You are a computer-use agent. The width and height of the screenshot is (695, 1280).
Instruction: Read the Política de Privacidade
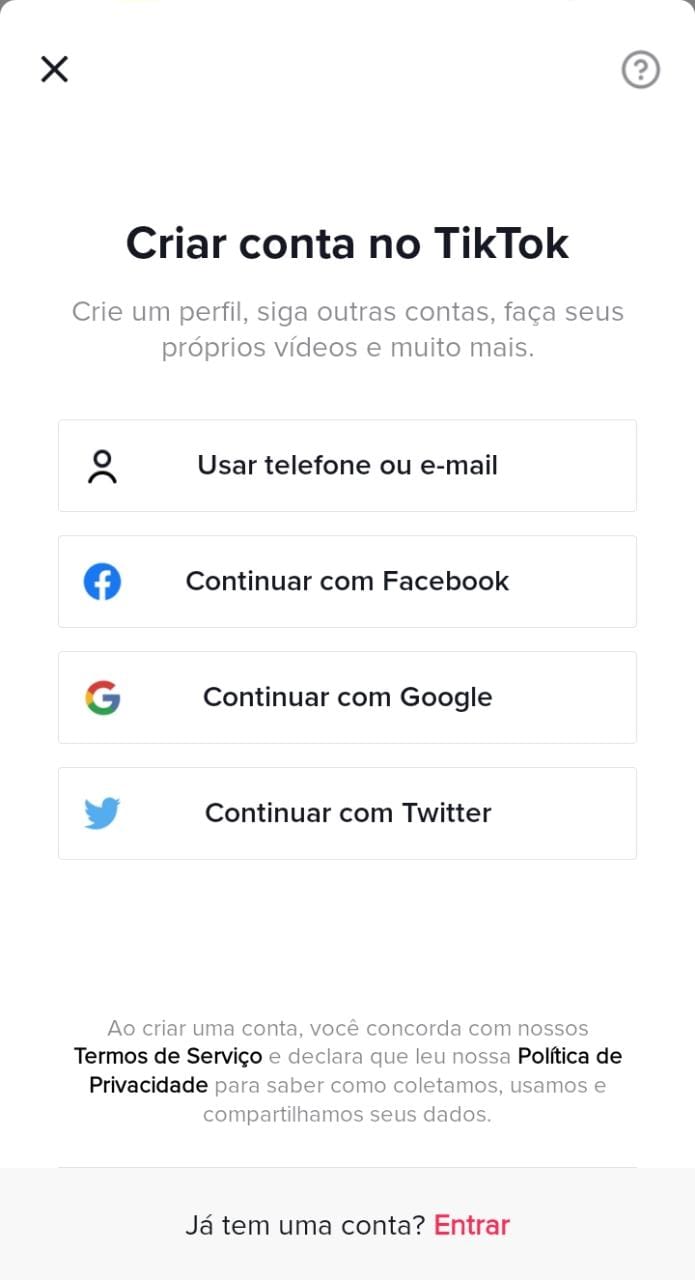coord(355,1071)
